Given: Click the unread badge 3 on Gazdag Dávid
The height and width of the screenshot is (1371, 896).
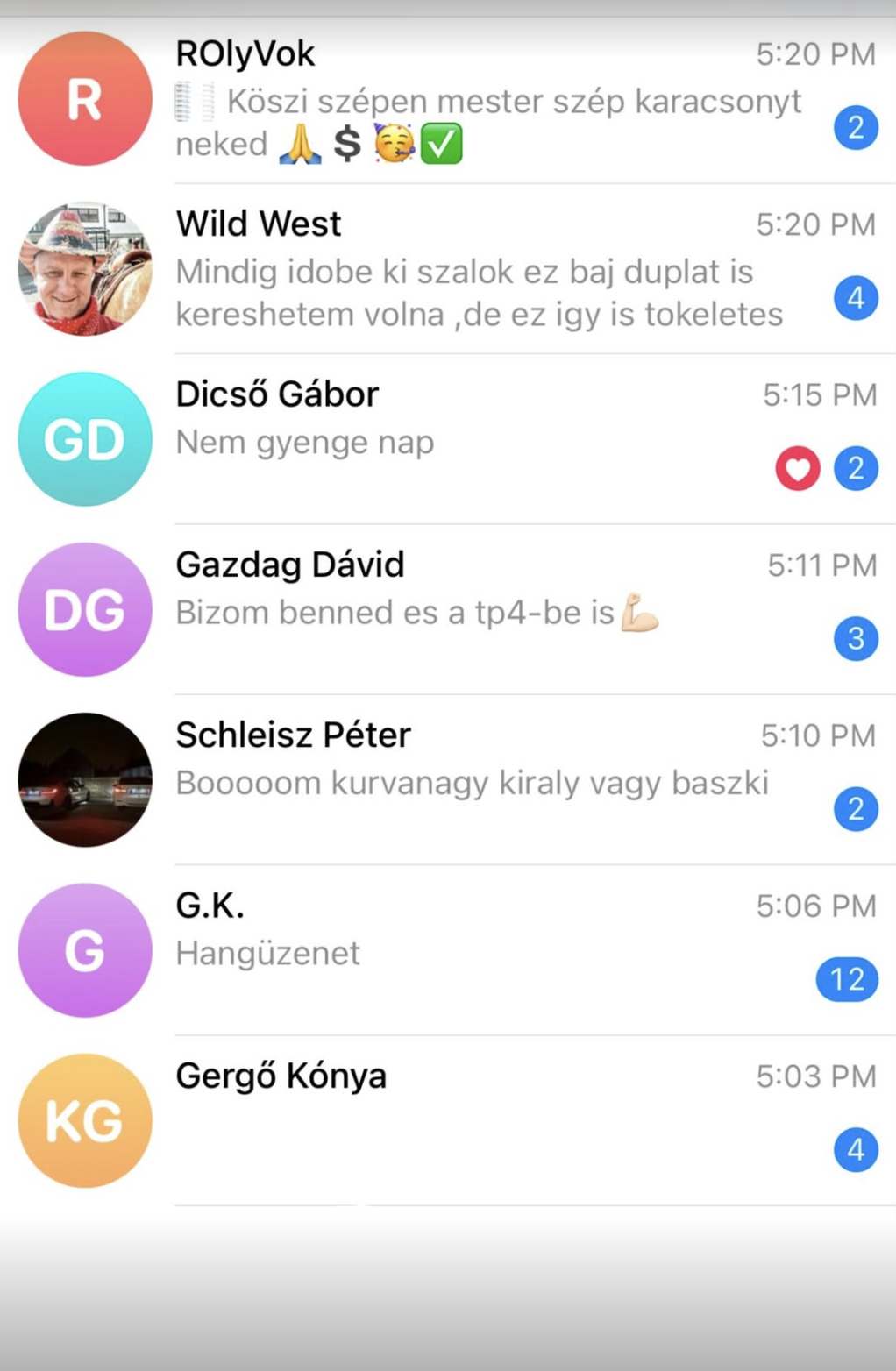Looking at the screenshot, I should click(x=855, y=638).
